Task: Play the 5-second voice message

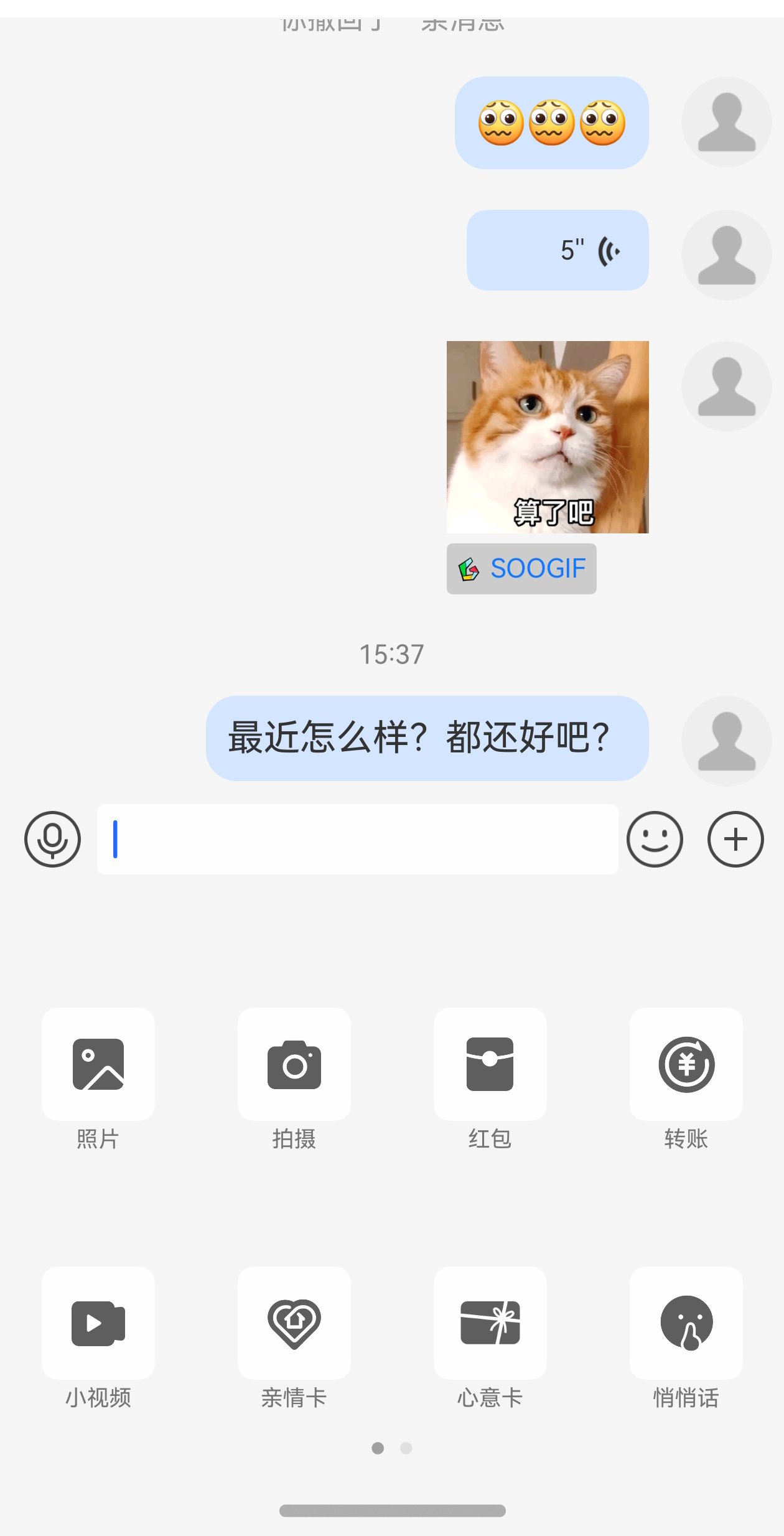Action: [x=558, y=250]
